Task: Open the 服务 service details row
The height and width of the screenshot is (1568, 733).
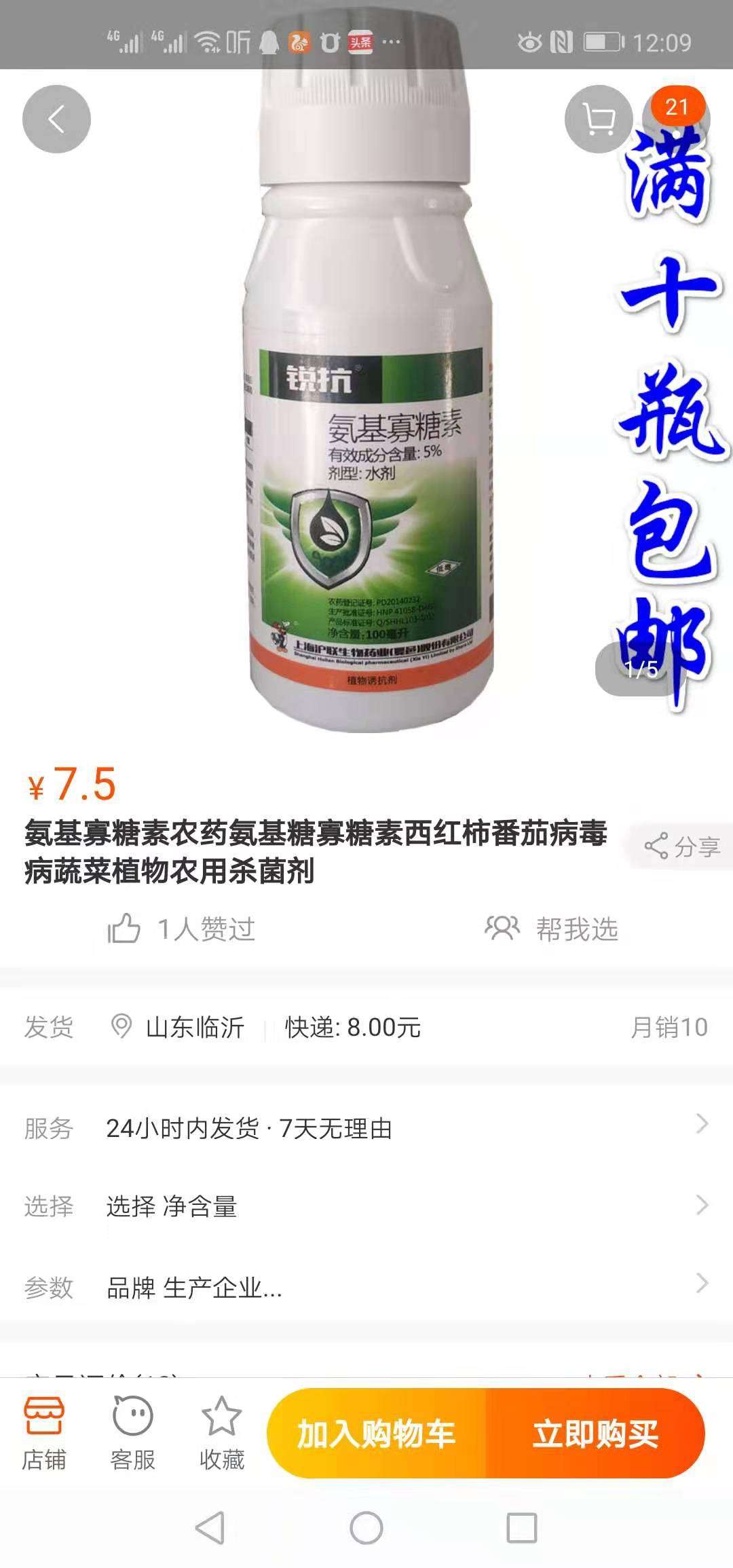Action: tap(366, 1128)
